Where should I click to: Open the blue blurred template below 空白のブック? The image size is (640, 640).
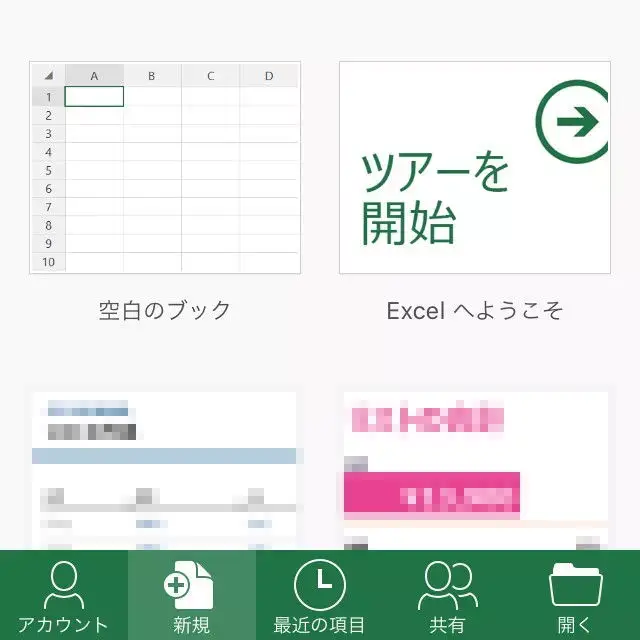(x=165, y=470)
